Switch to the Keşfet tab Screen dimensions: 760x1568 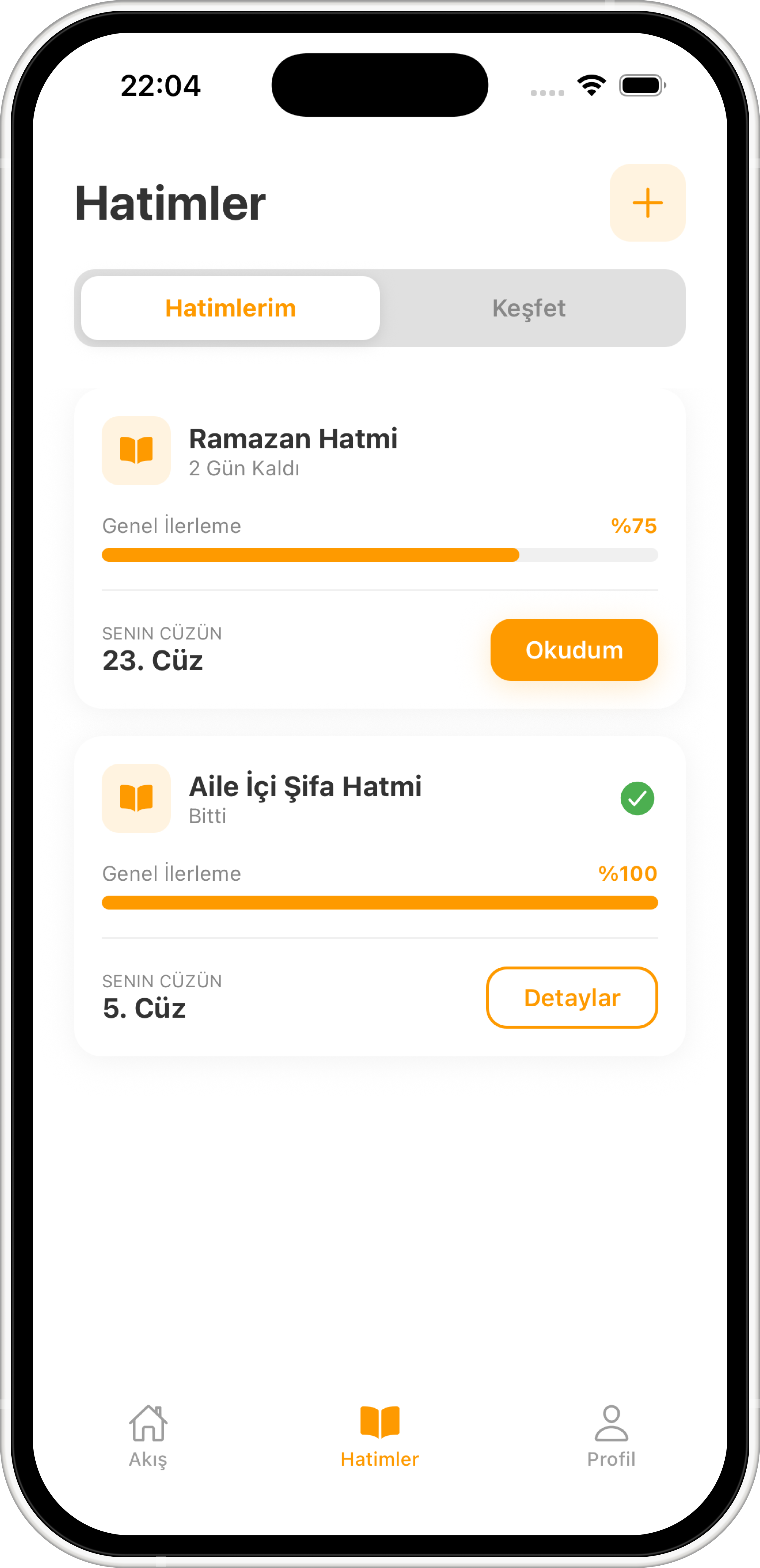click(529, 308)
